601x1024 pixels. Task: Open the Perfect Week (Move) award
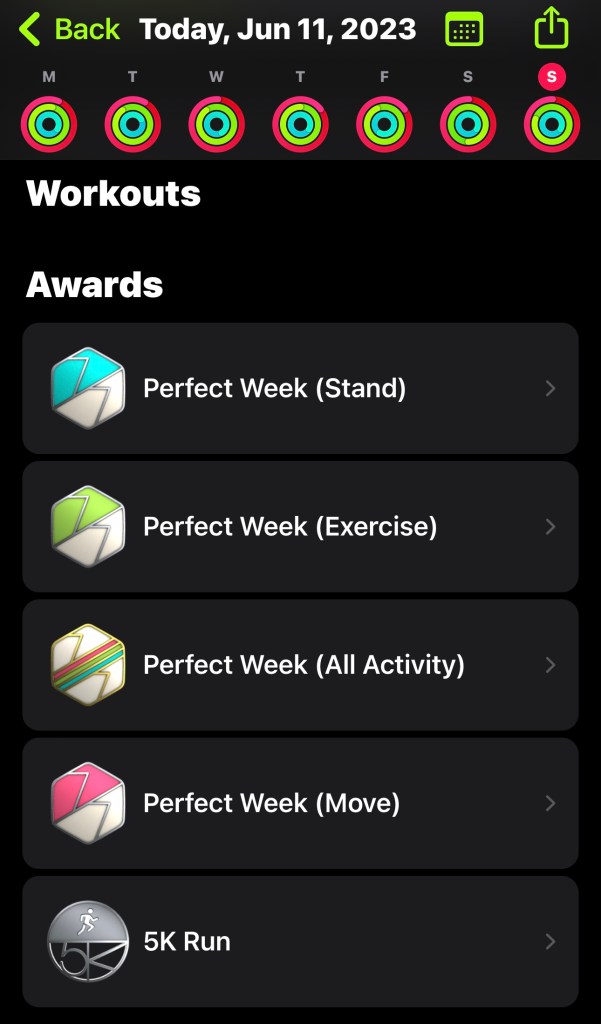tap(300, 803)
